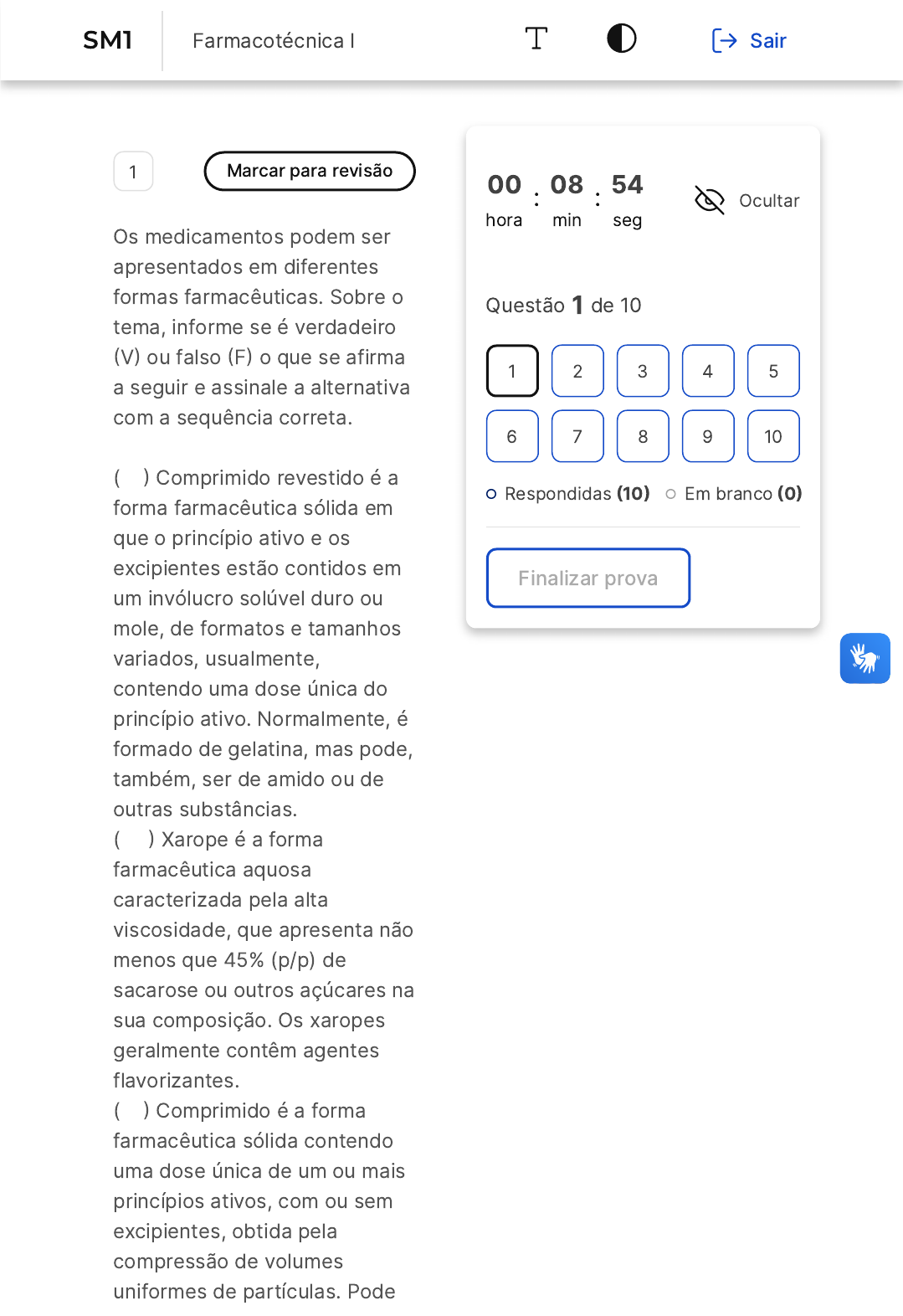Open the sign language accessibility widget
Image resolution: width=903 pixels, height=1316 pixels.
point(865,659)
